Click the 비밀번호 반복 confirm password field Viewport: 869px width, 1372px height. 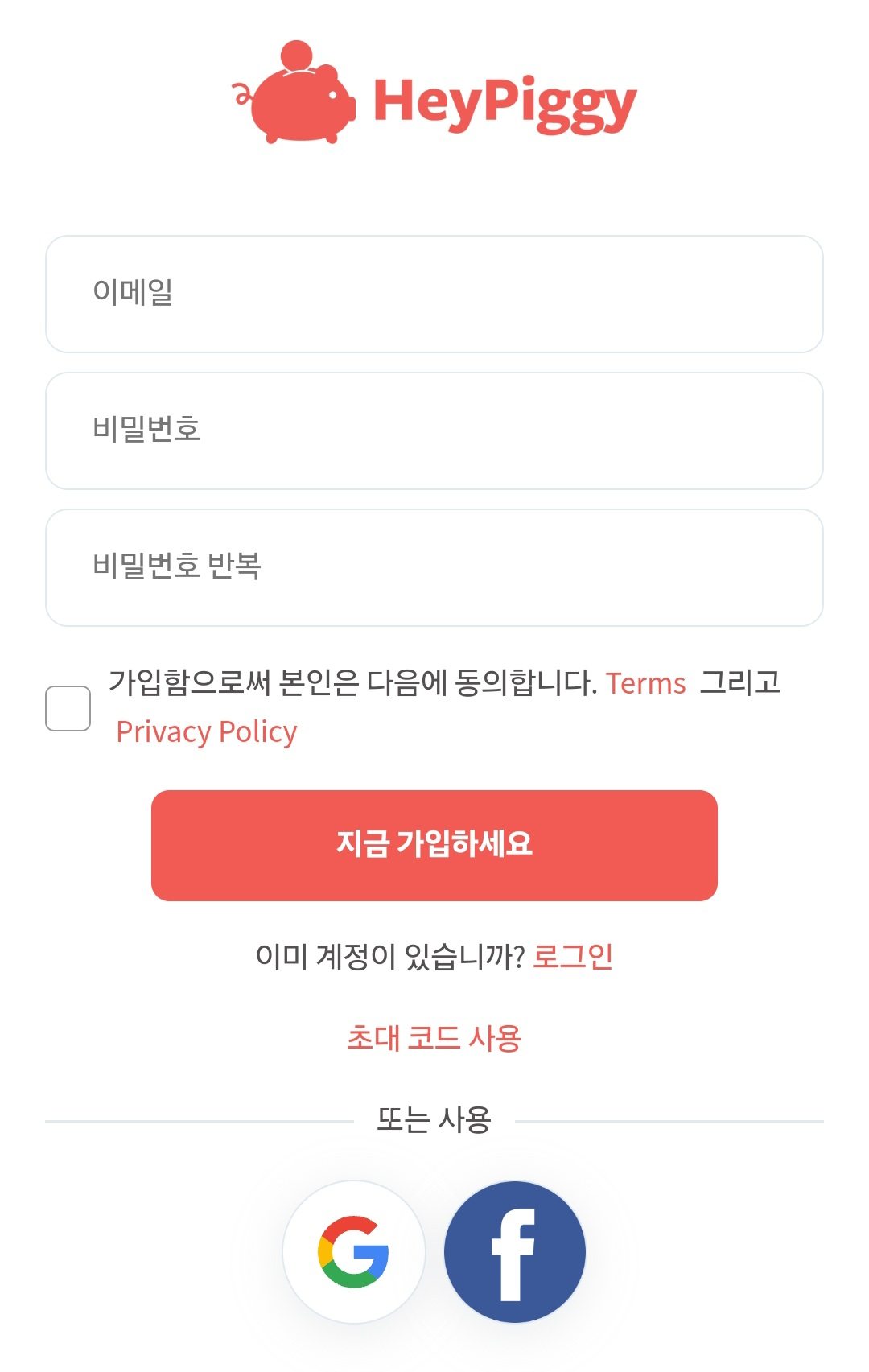(x=433, y=566)
